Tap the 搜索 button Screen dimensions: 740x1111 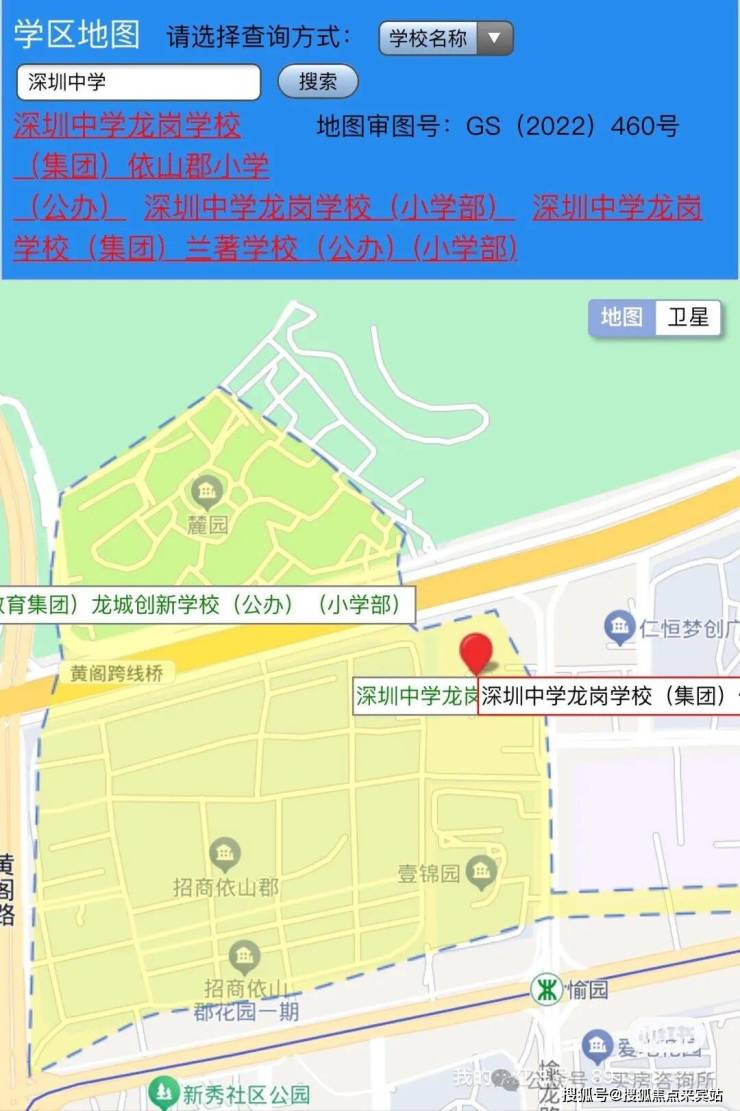click(317, 82)
